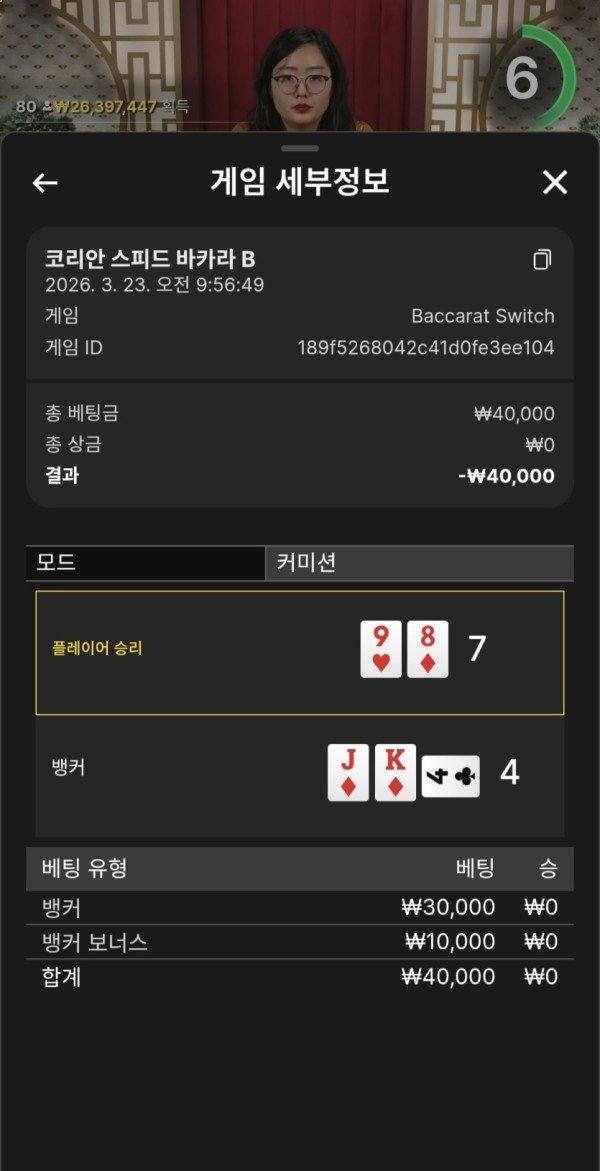The height and width of the screenshot is (1171, 600).
Task: Go back with the arrow icon
Action: click(x=45, y=183)
